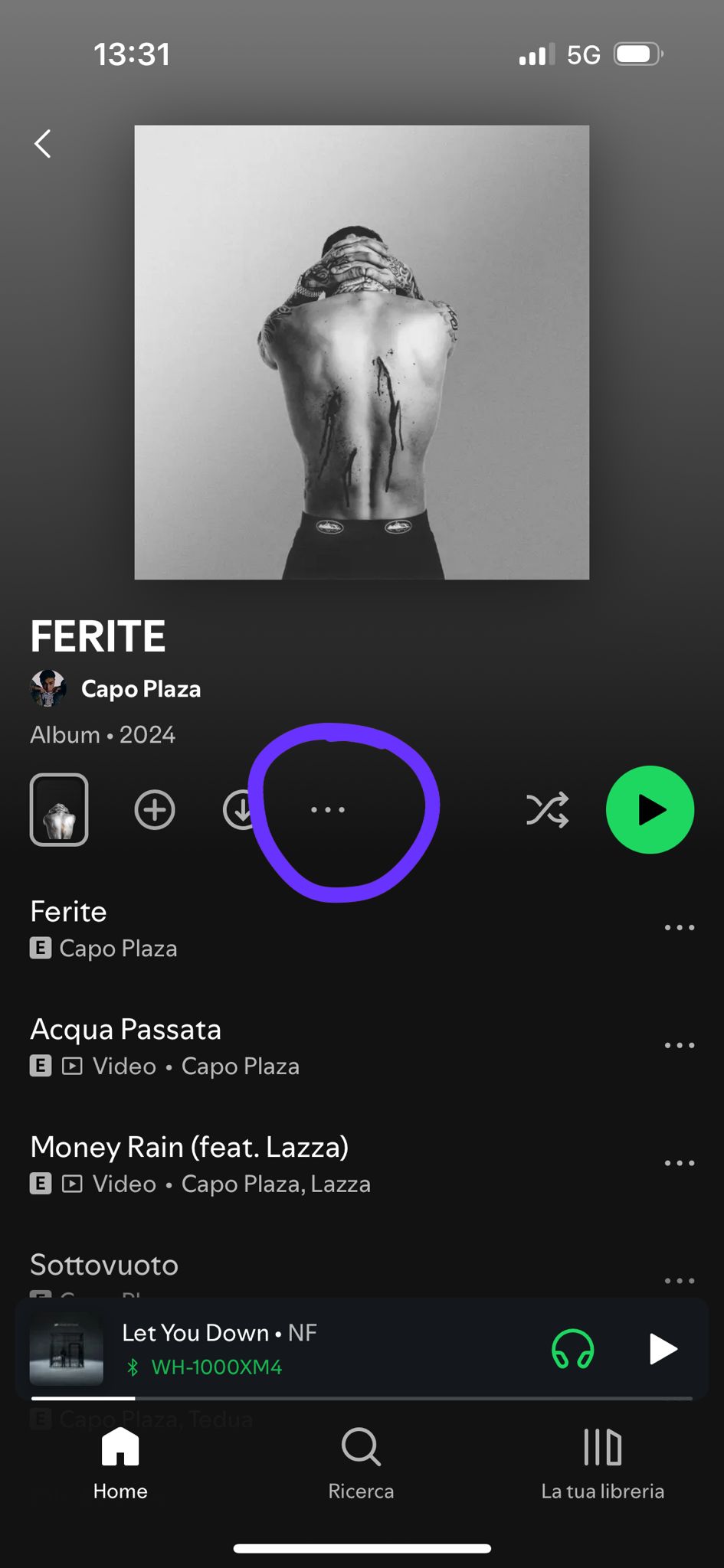724x1568 pixels.
Task: Resume Let You Down in mini player
Action: [x=663, y=1349]
